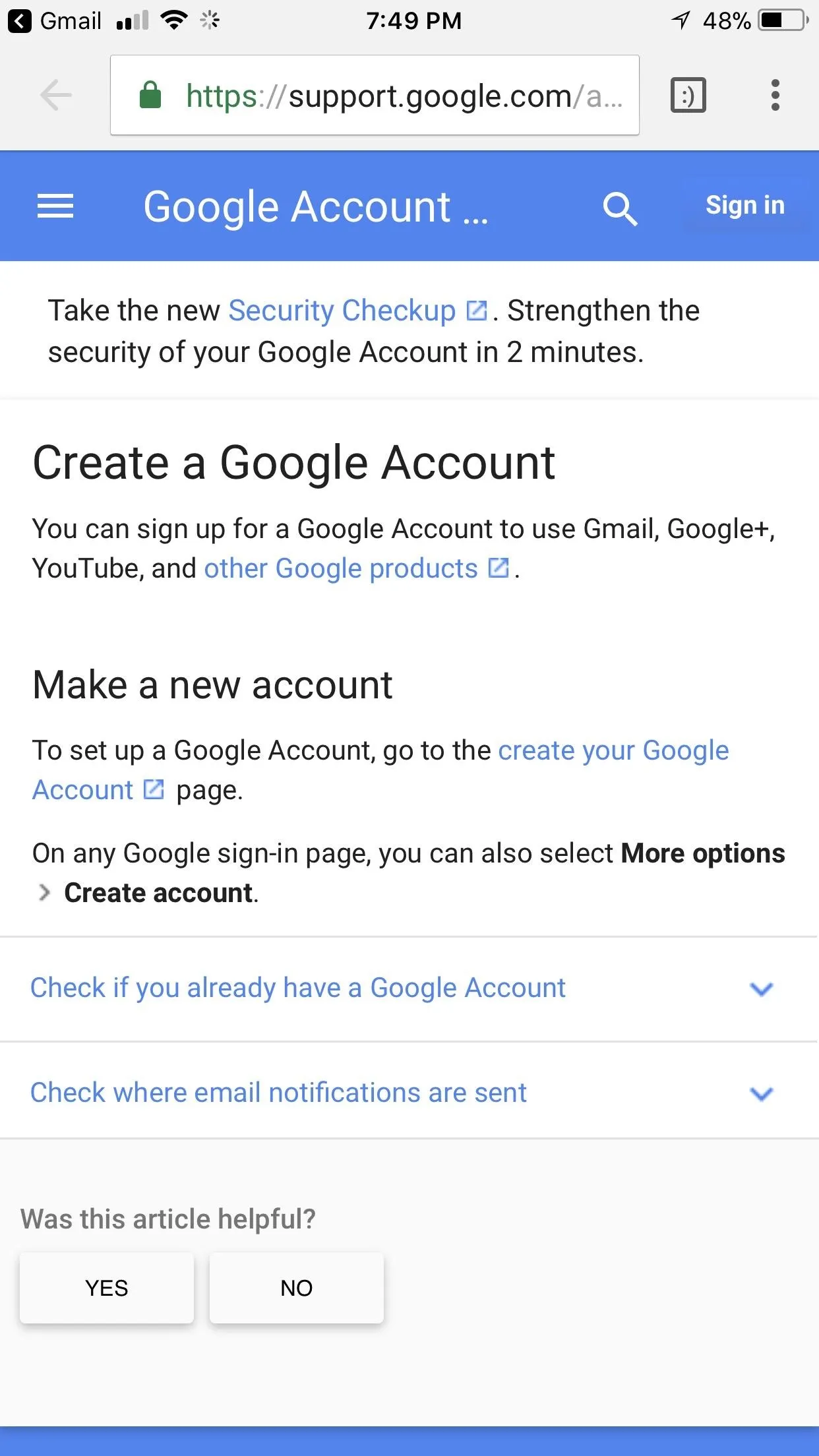Open the other Google products link
The image size is (819, 1456).
[x=356, y=568]
